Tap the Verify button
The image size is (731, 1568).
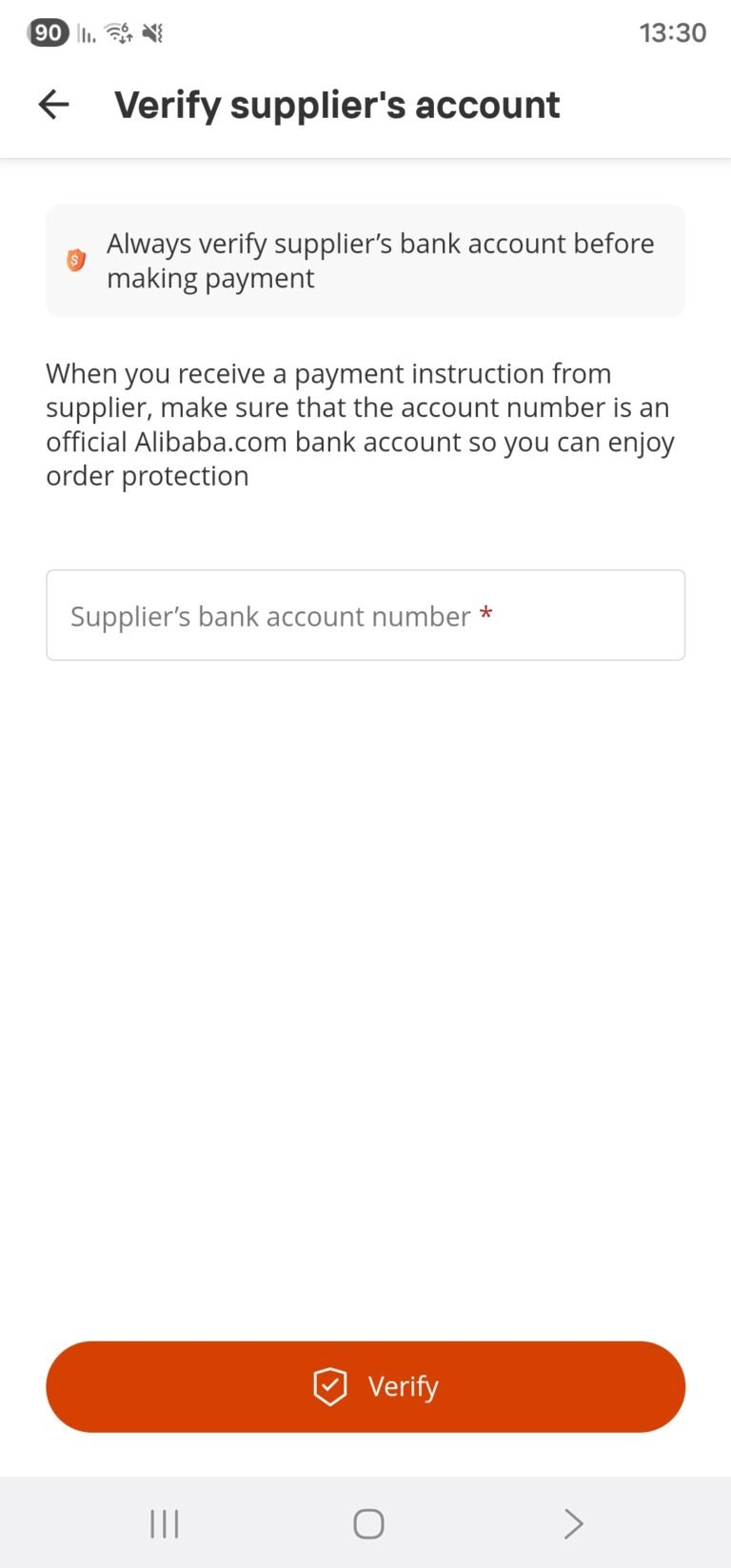[x=365, y=1386]
